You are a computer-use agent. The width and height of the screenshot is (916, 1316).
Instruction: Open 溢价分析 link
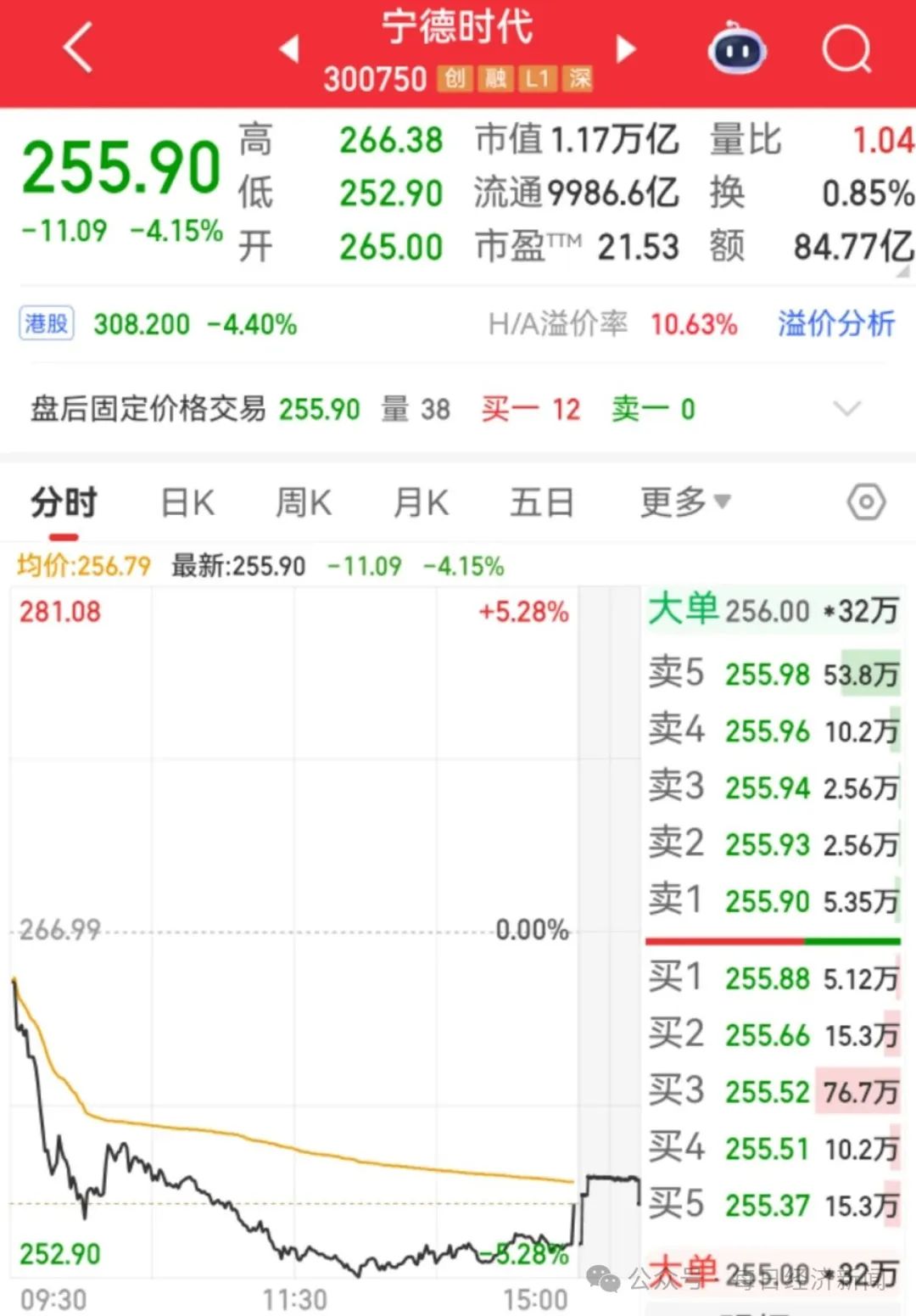pyautogui.click(x=836, y=323)
